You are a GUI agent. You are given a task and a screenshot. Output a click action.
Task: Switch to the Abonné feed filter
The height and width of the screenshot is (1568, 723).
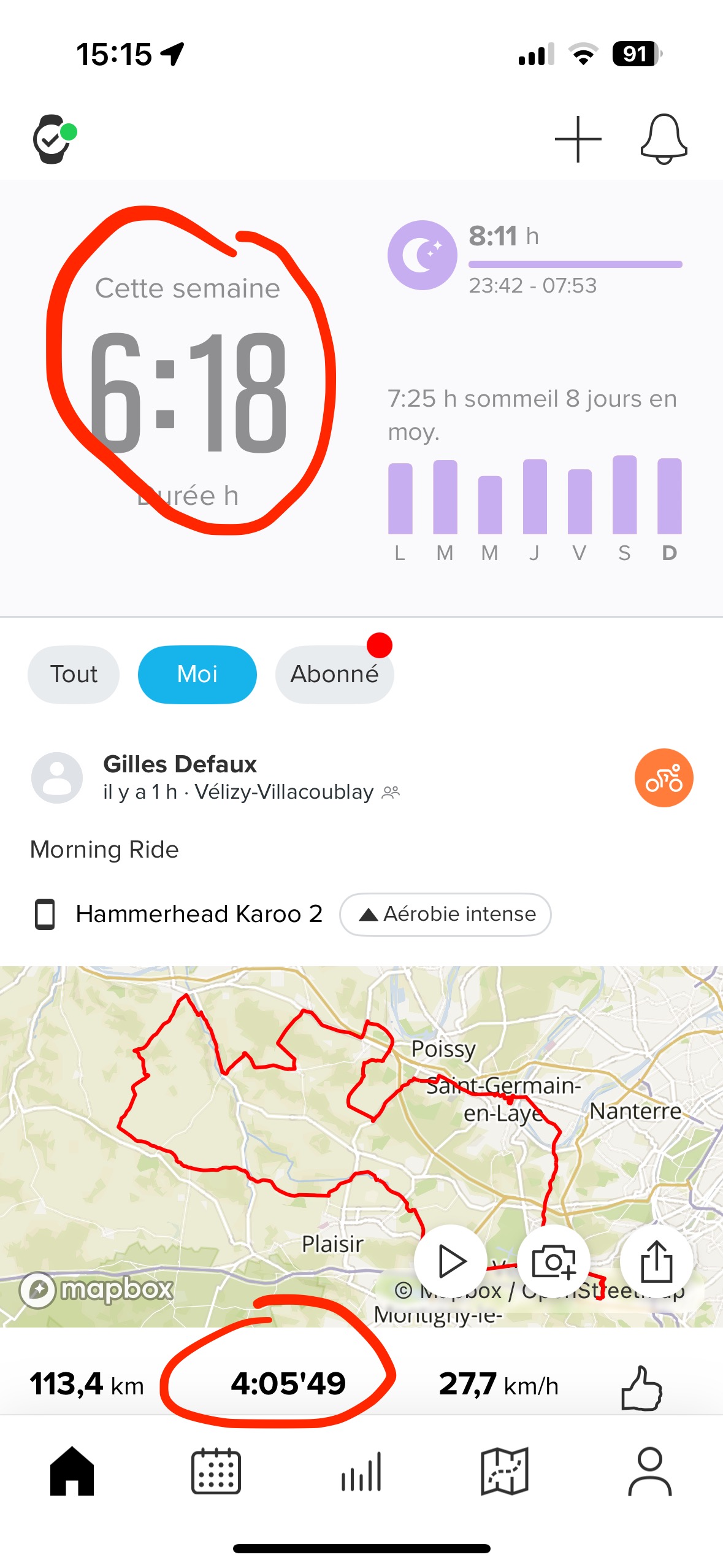[x=334, y=674]
